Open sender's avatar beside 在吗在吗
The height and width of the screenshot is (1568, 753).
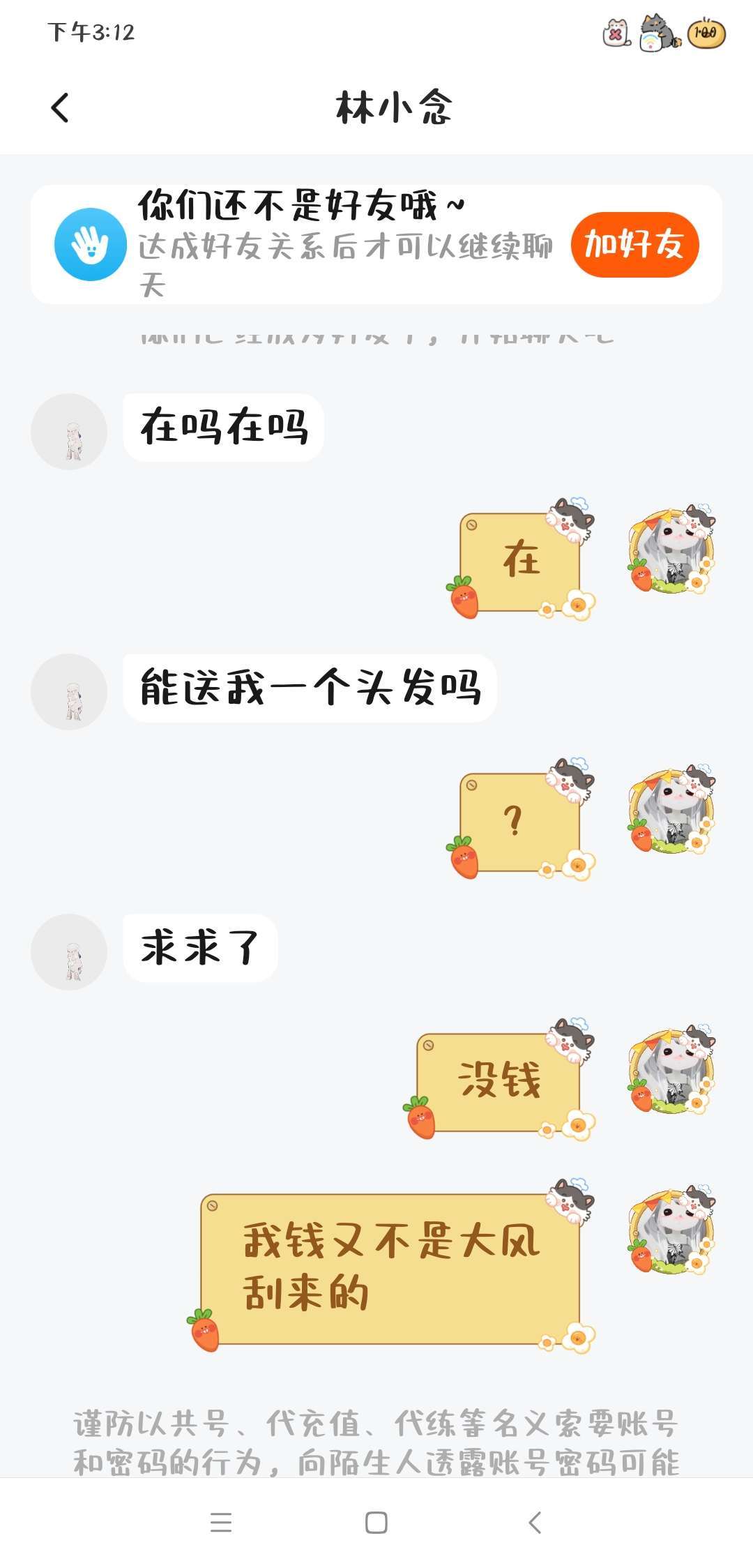[69, 432]
